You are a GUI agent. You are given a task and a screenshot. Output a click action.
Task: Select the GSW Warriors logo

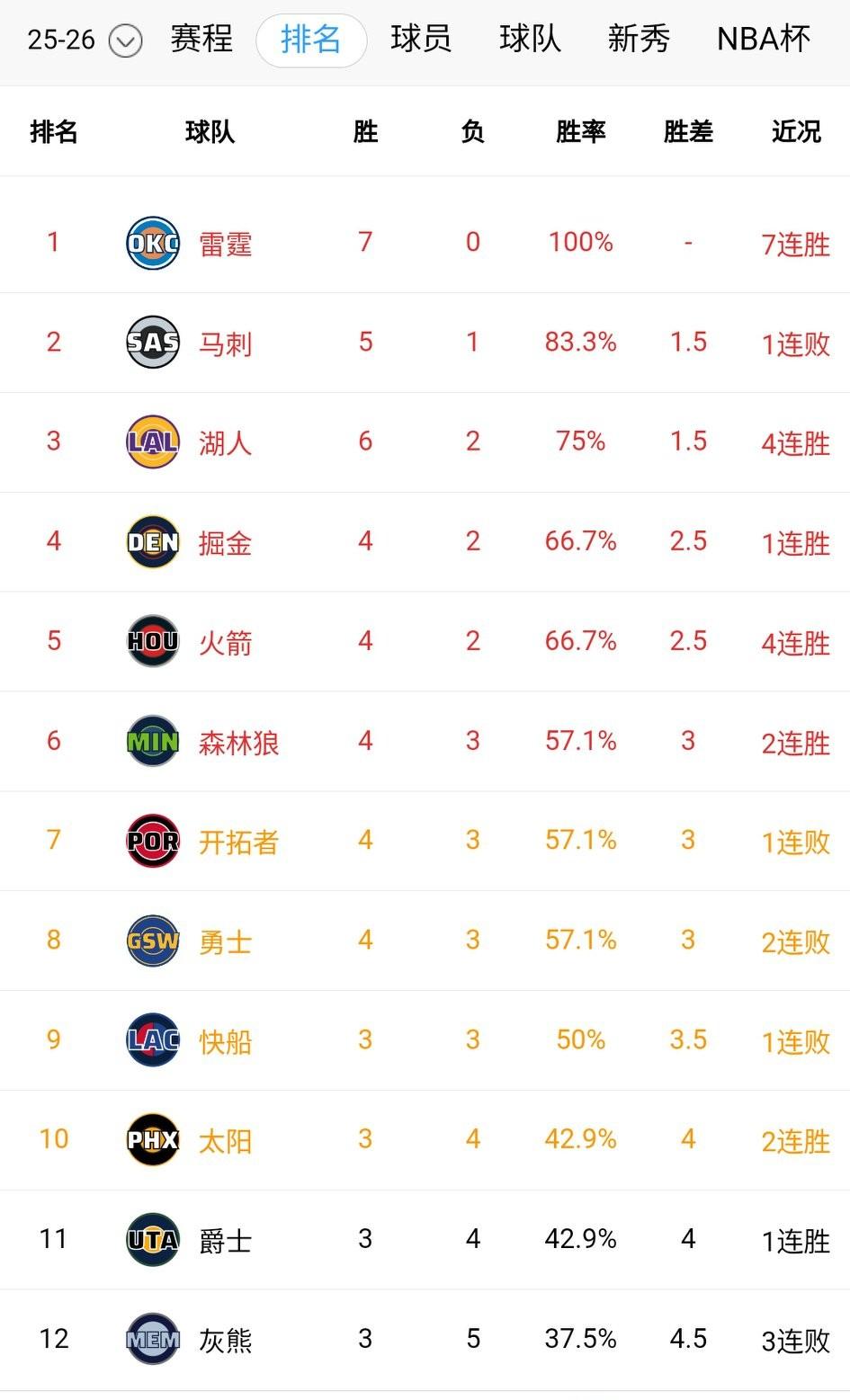click(x=152, y=941)
